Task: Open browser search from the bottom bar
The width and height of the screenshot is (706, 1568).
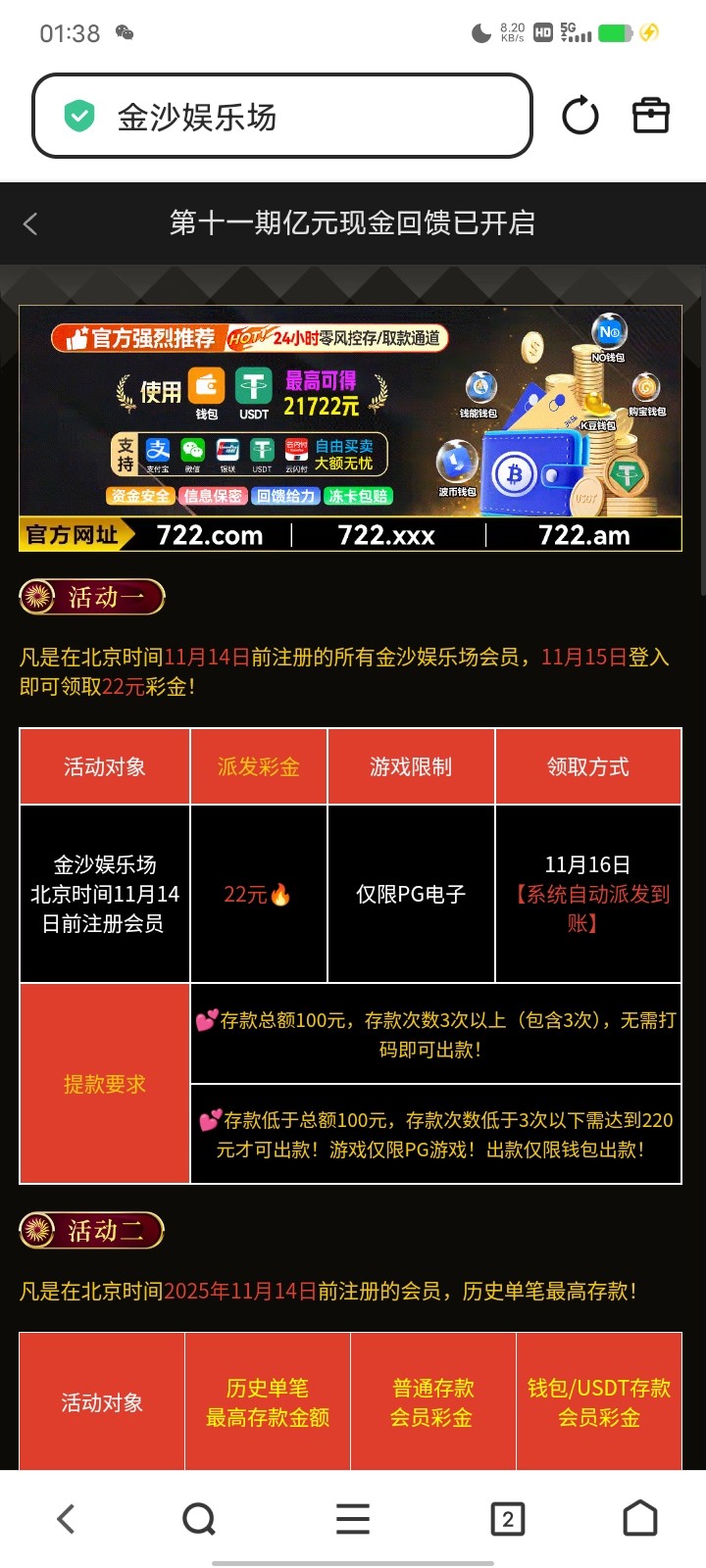Action: point(199,1519)
